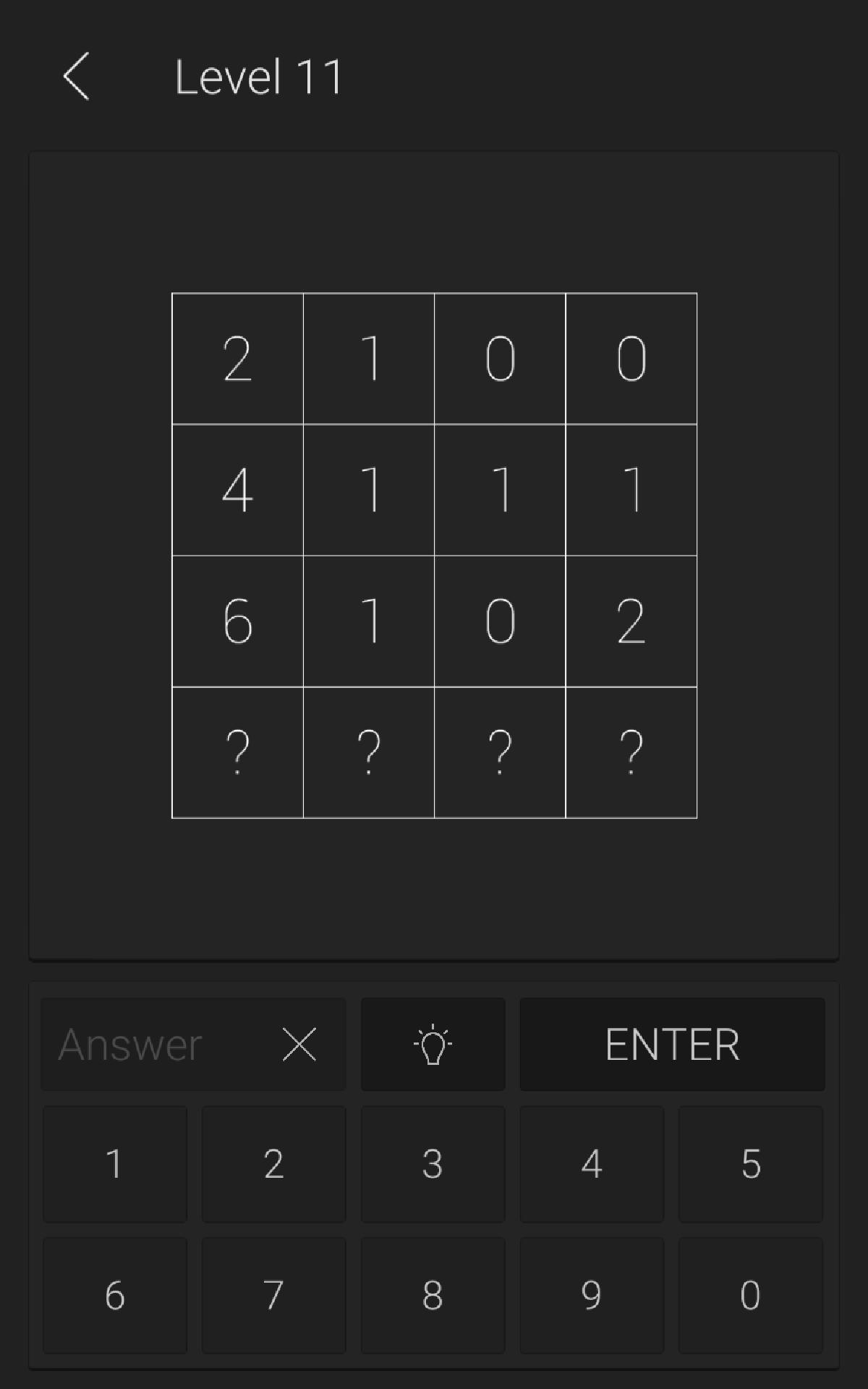Image resolution: width=868 pixels, height=1389 pixels.
Task: Enter digit 6 on the keypad
Action: click(114, 1295)
